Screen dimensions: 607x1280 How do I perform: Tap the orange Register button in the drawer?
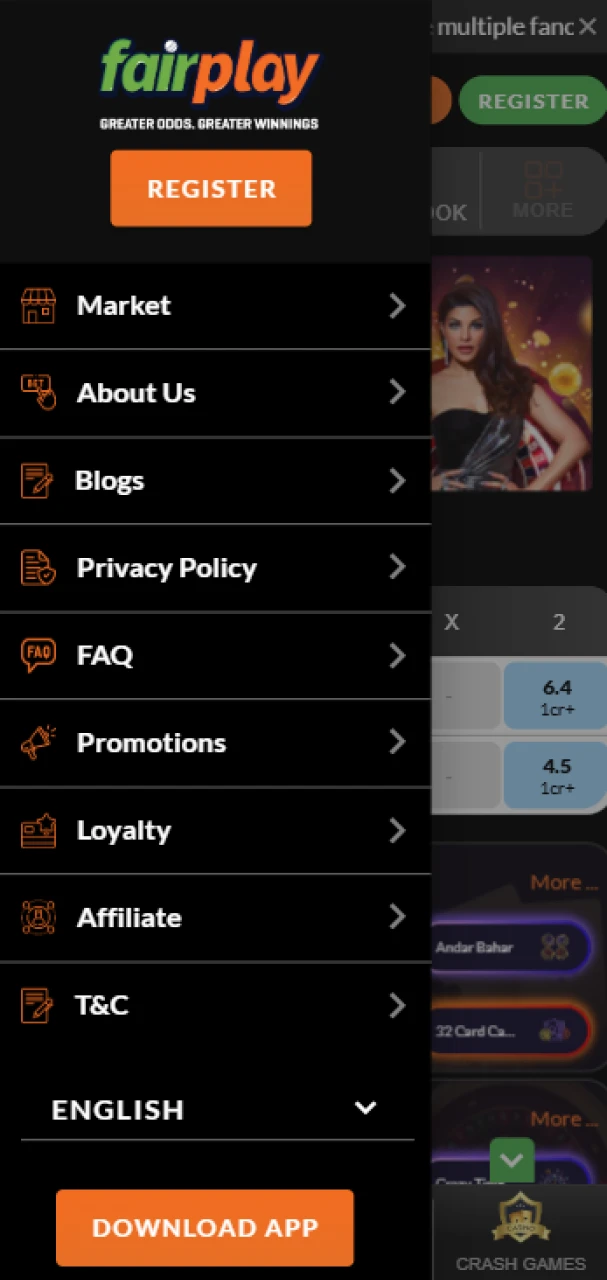coord(211,188)
